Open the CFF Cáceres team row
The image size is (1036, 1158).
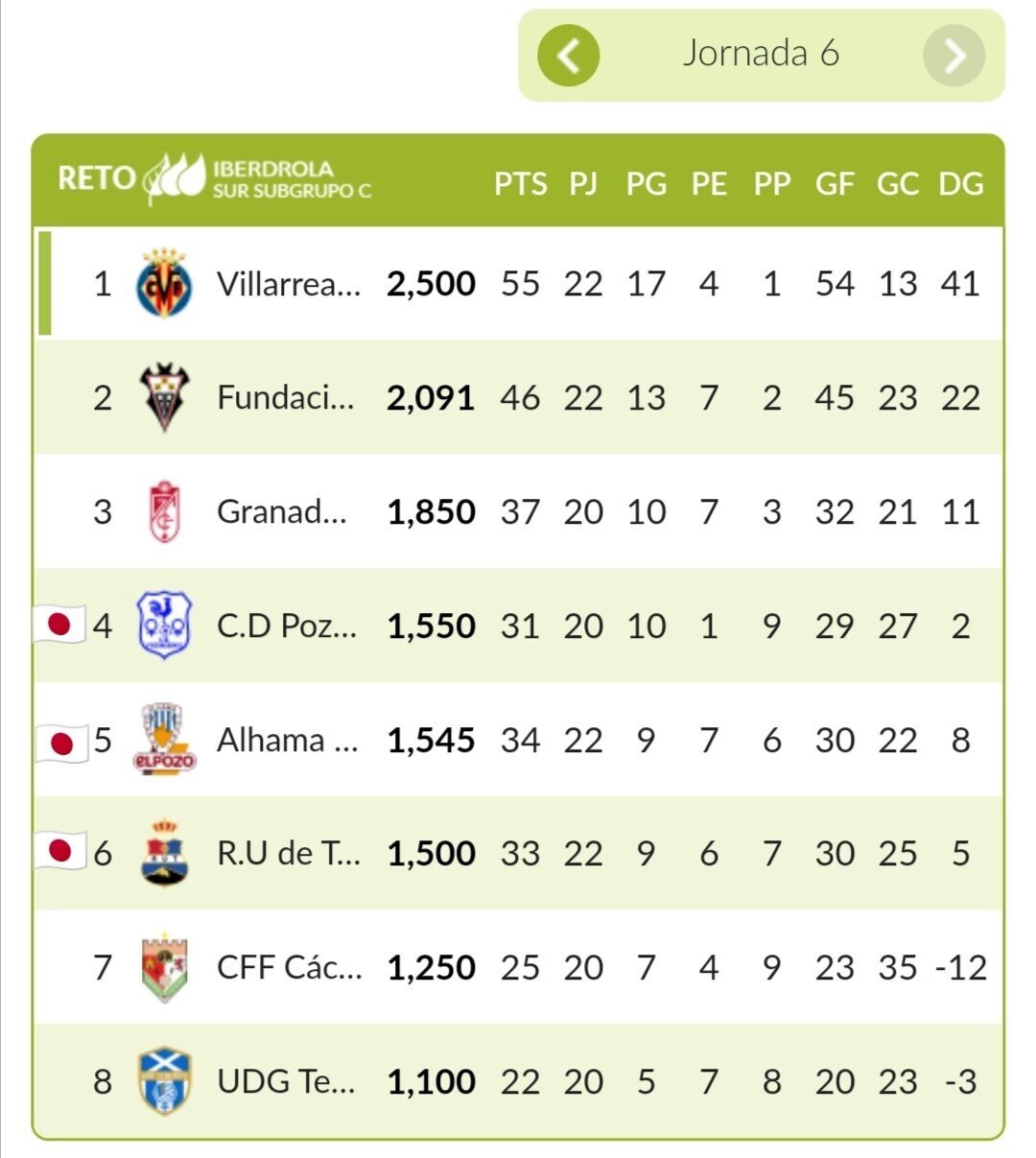click(288, 967)
